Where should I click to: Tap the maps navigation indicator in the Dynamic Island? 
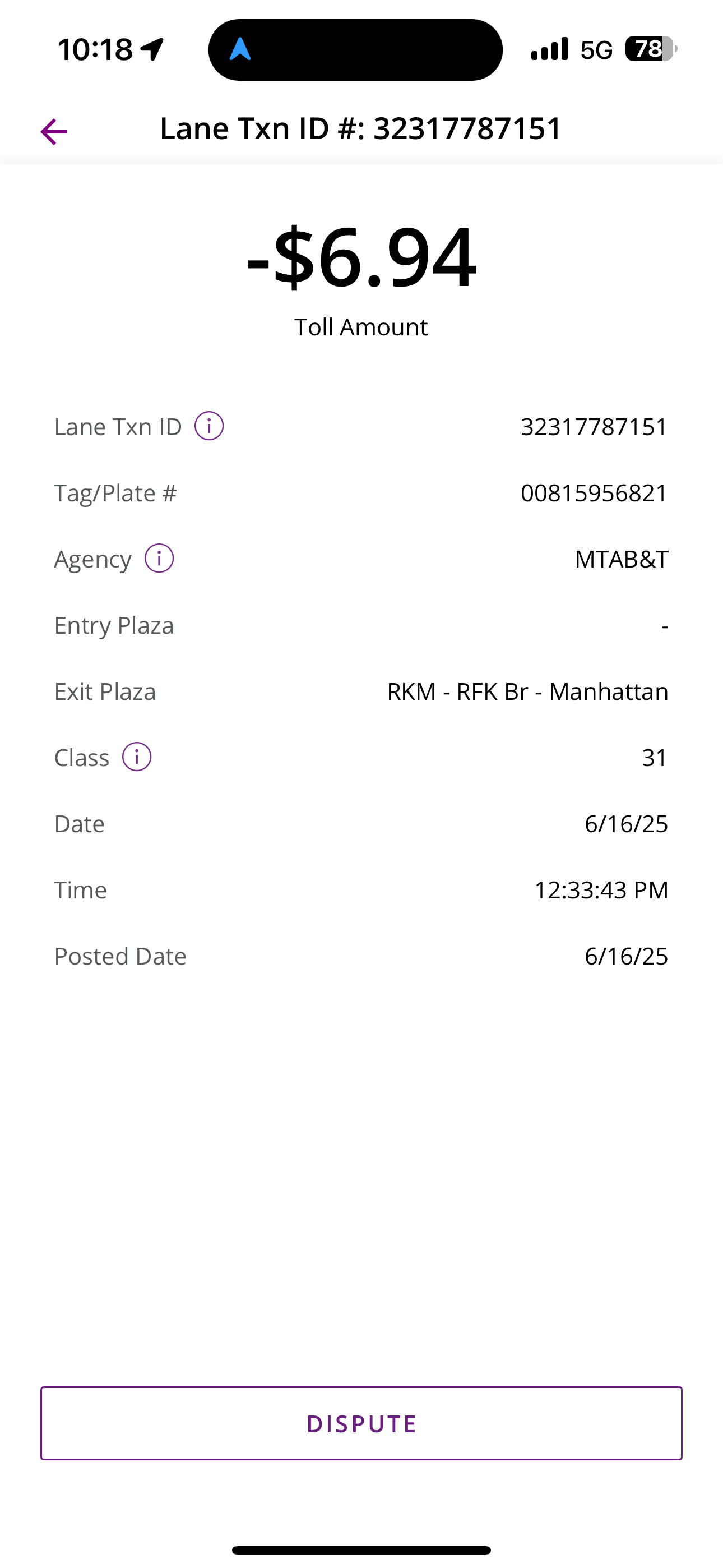click(240, 49)
